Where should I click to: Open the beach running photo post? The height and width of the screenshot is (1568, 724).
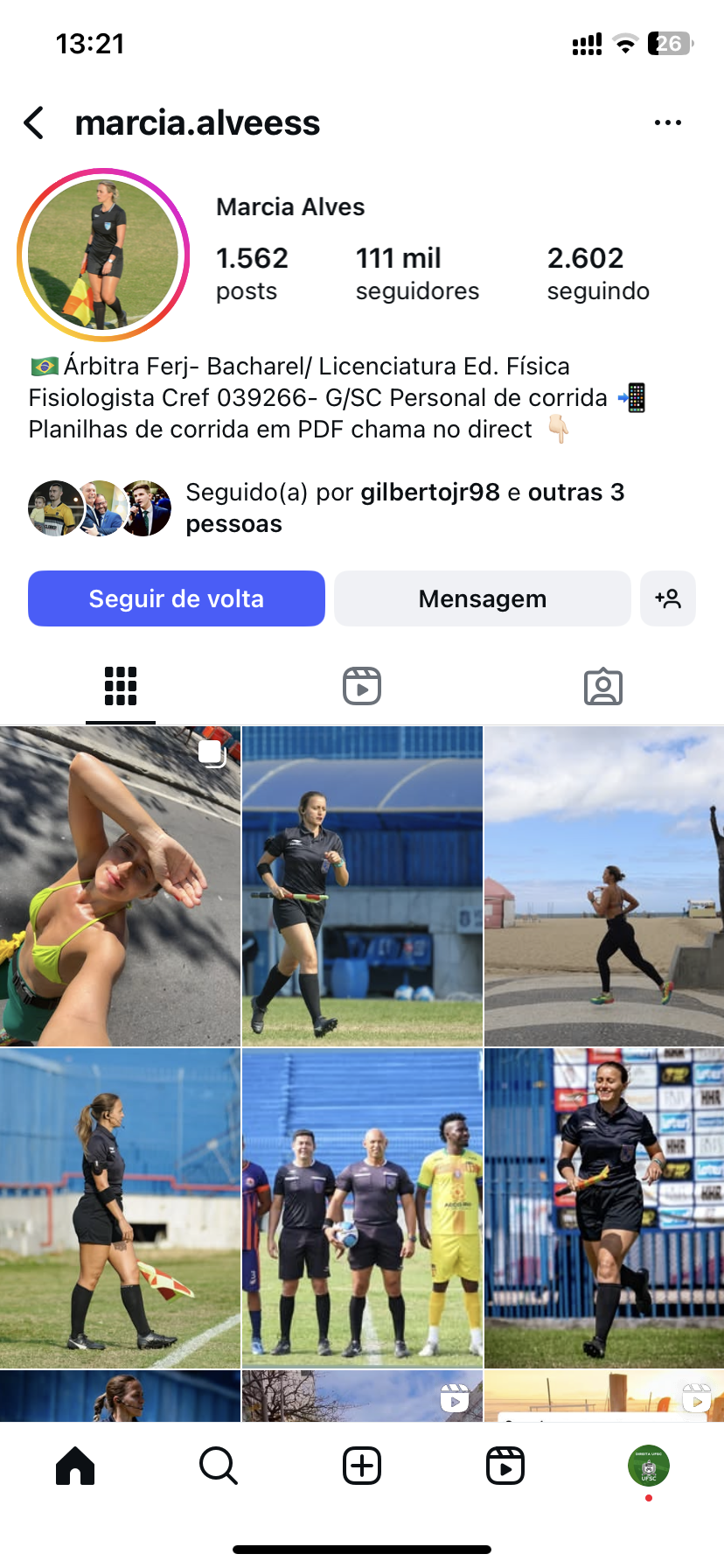[x=604, y=885]
